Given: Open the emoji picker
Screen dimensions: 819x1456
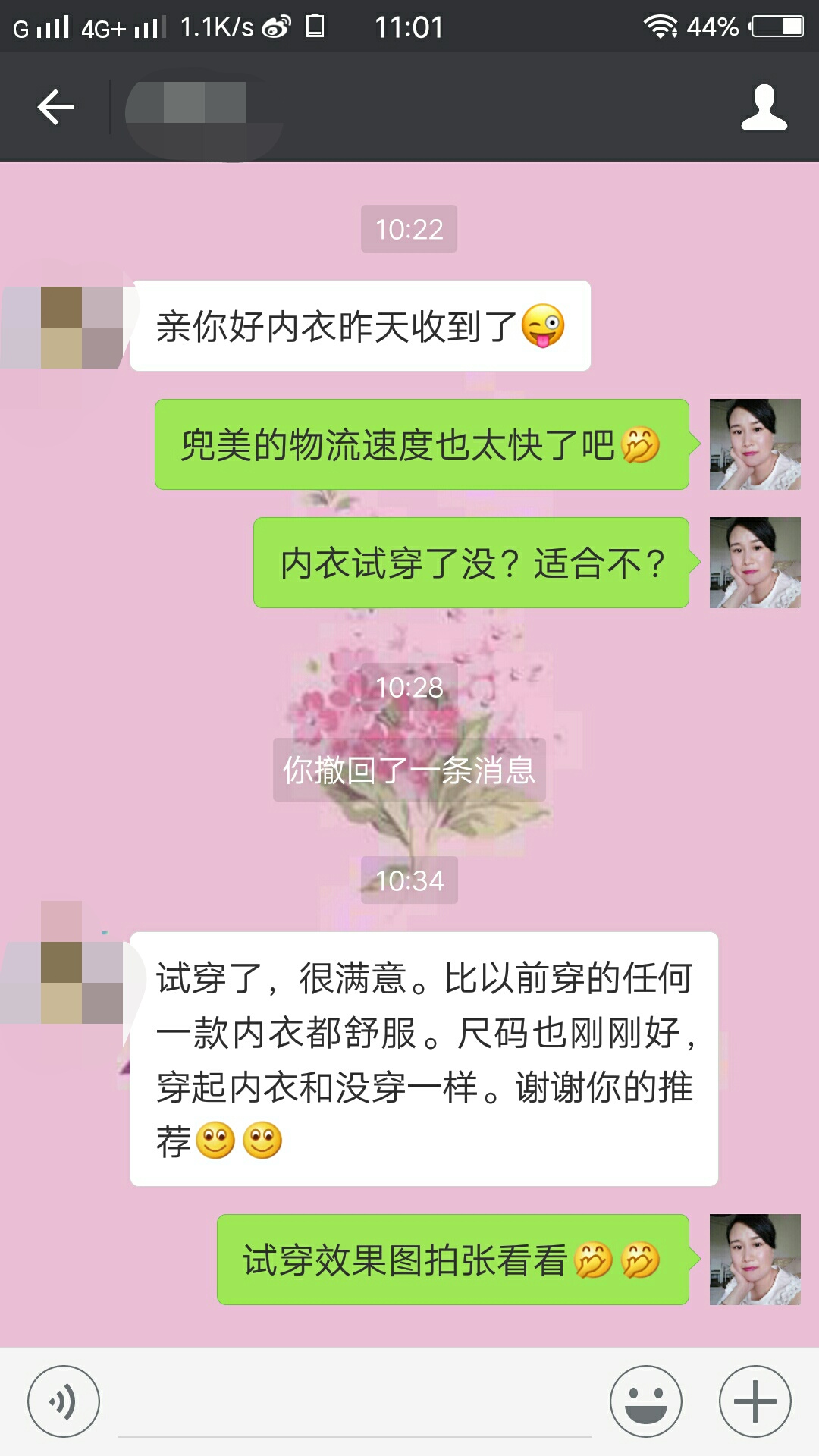Looking at the screenshot, I should coord(646,1401).
